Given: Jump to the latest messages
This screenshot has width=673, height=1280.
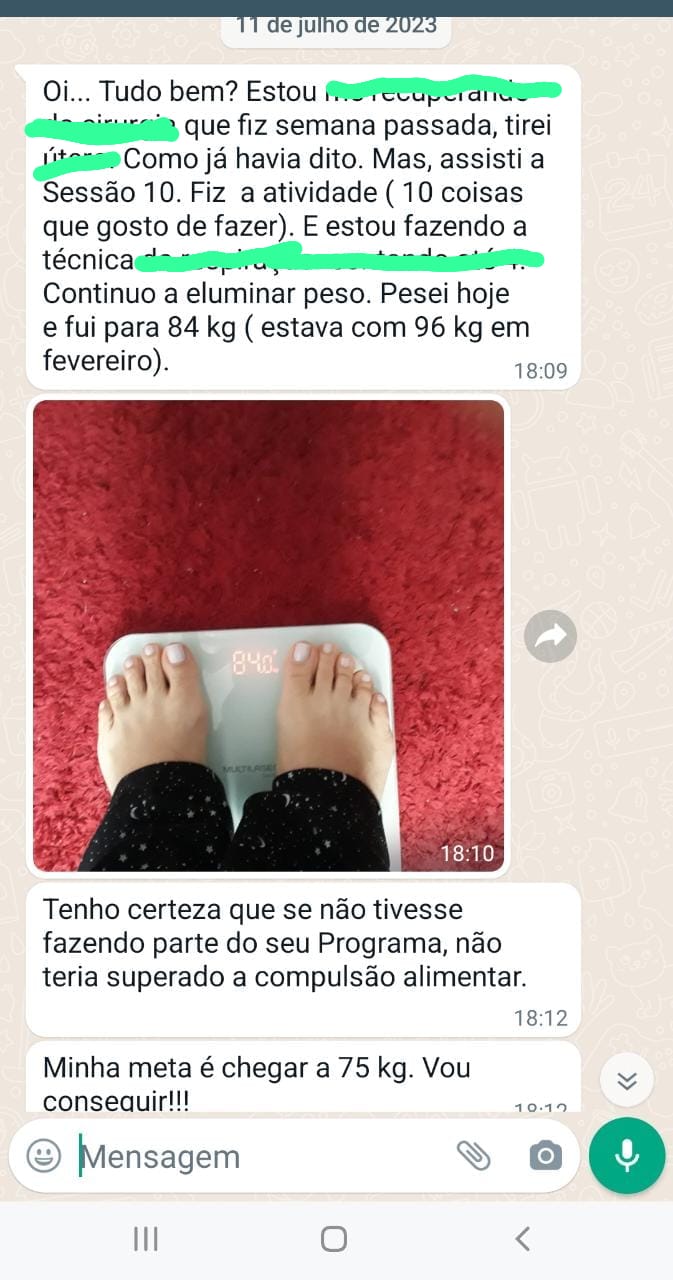Looking at the screenshot, I should click(x=627, y=1080).
